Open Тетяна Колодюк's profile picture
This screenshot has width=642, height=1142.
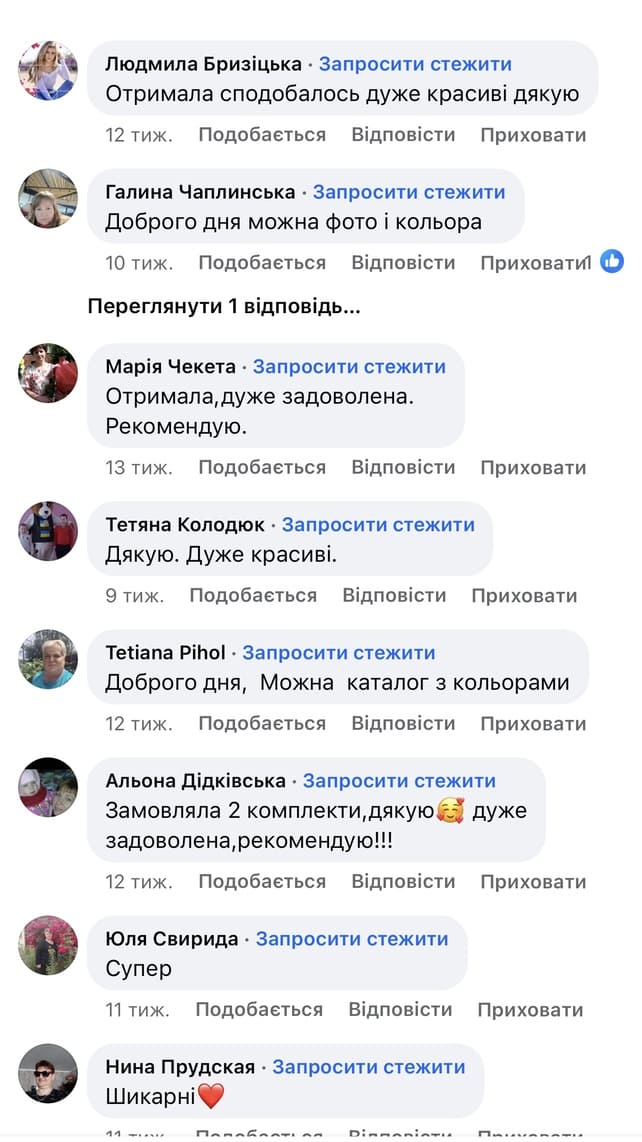pos(47,531)
